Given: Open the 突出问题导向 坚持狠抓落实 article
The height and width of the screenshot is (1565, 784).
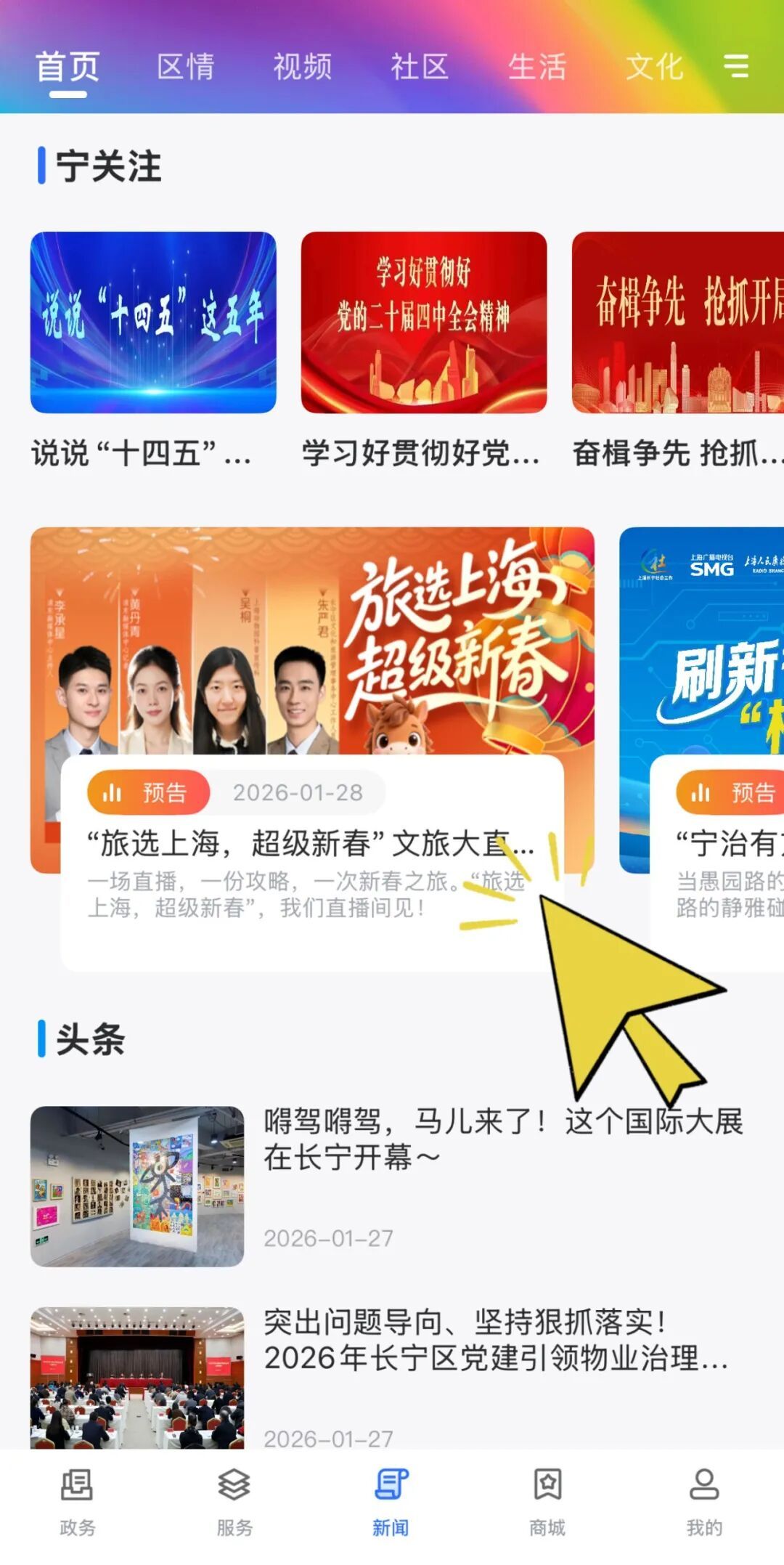Looking at the screenshot, I should coord(495,1340).
